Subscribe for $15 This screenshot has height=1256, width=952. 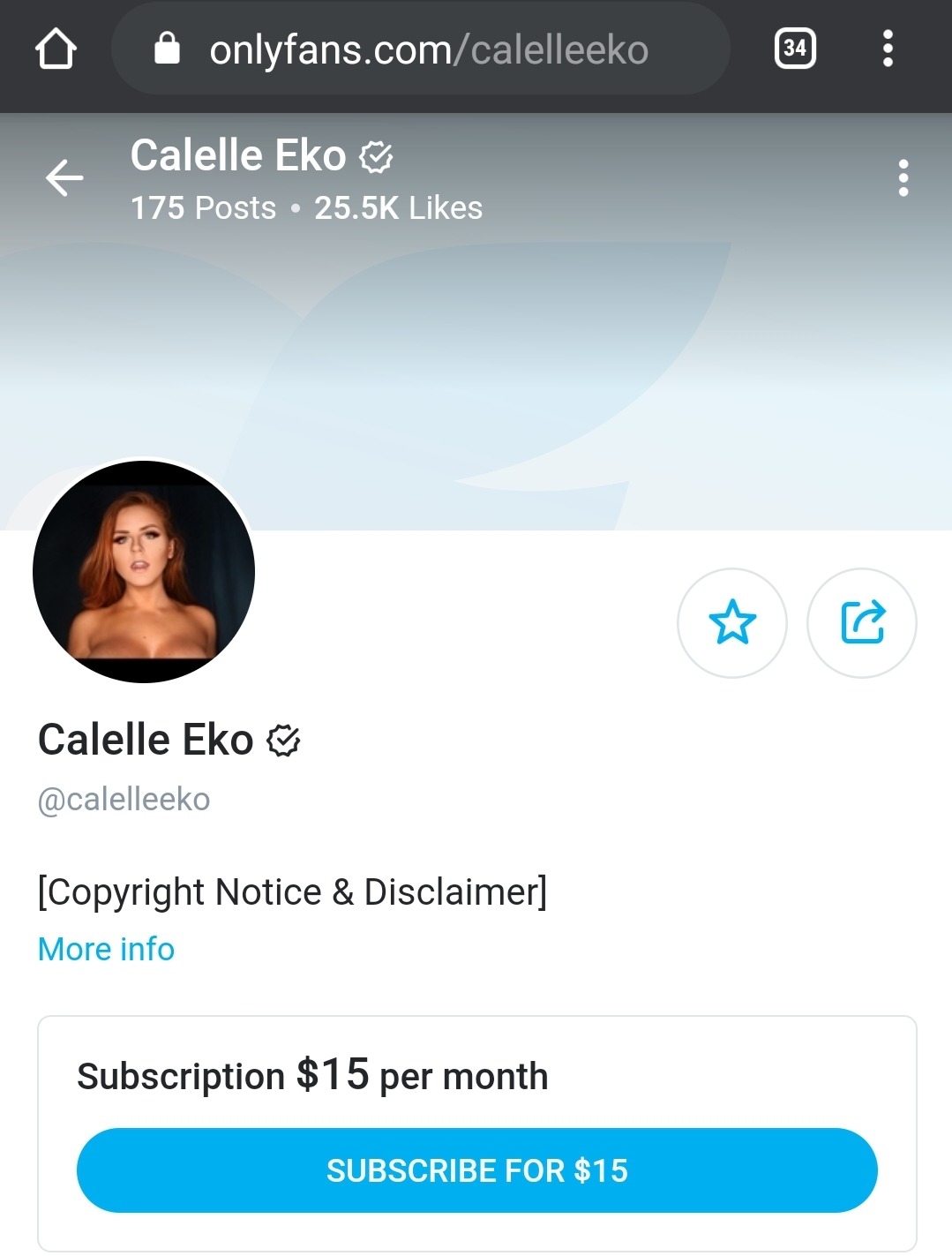coord(476,1170)
